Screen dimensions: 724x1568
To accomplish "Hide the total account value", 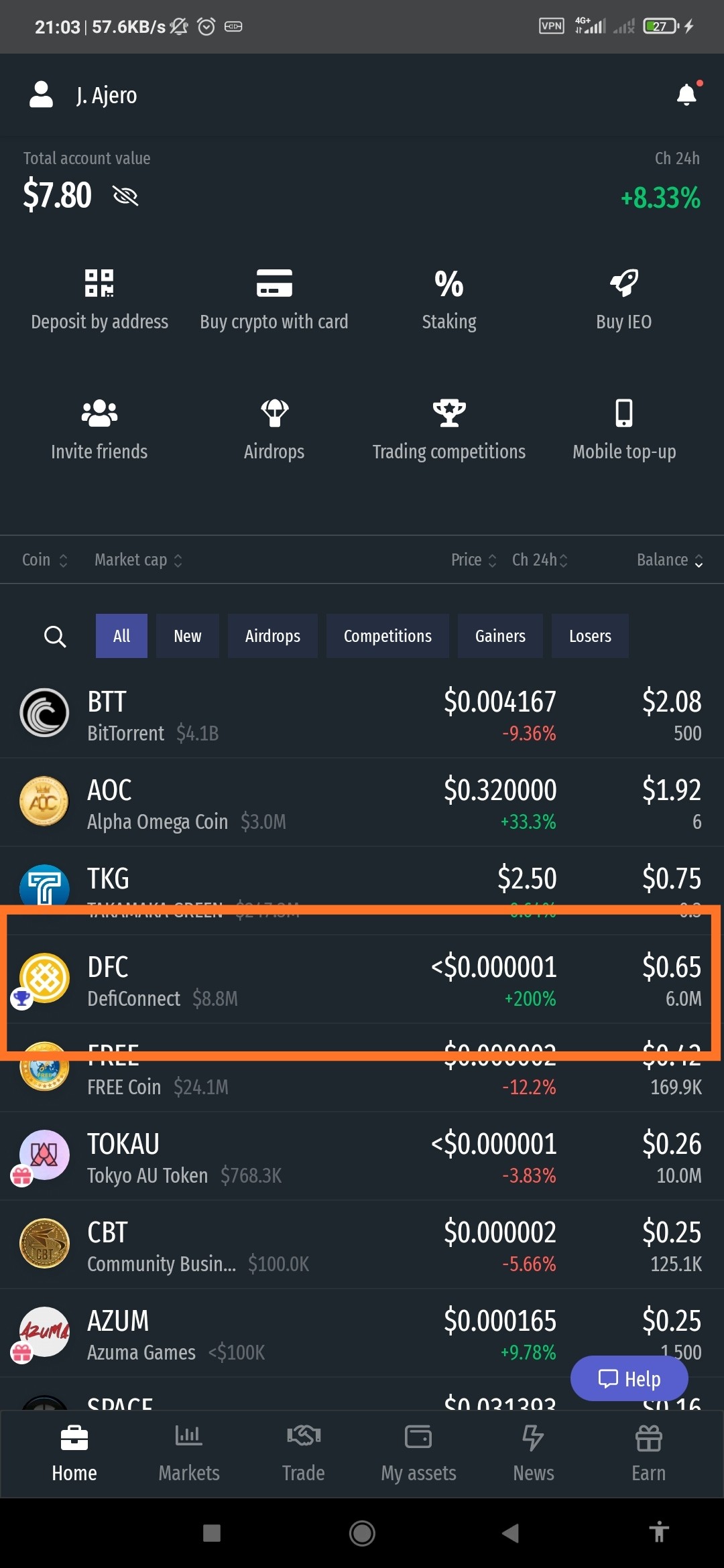I will point(125,196).
